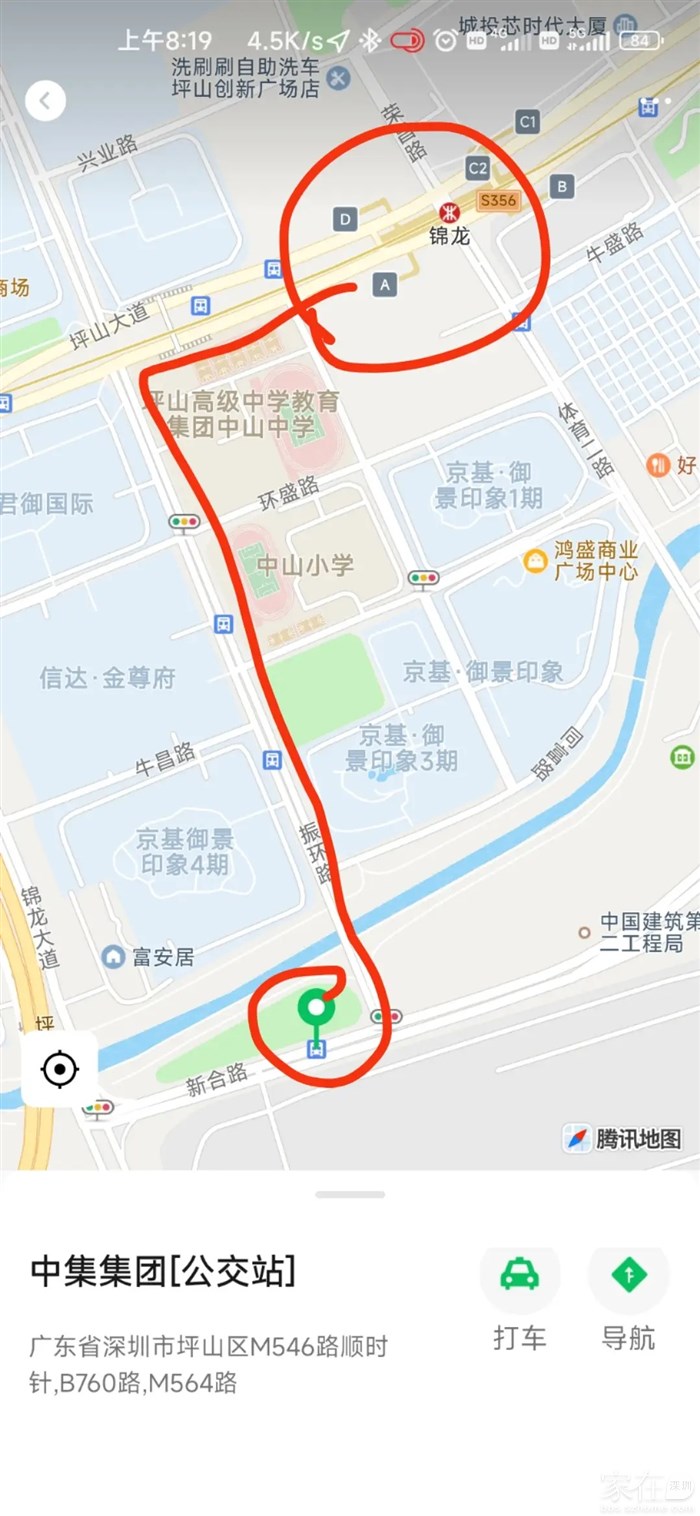The width and height of the screenshot is (700, 1516).
Task: Select metro exit D marker
Action: tap(345, 219)
